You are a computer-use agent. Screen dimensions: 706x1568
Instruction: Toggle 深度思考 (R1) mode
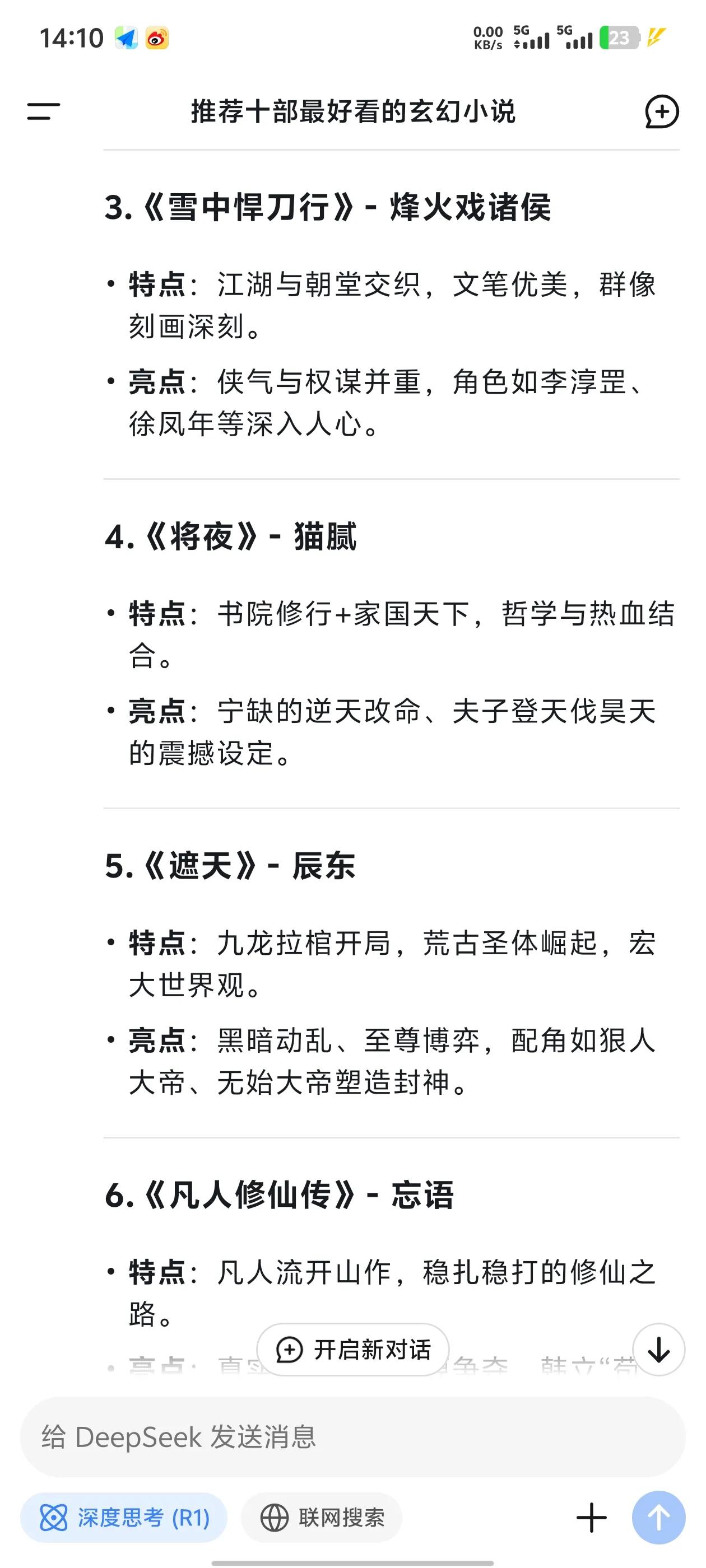coord(124,1518)
